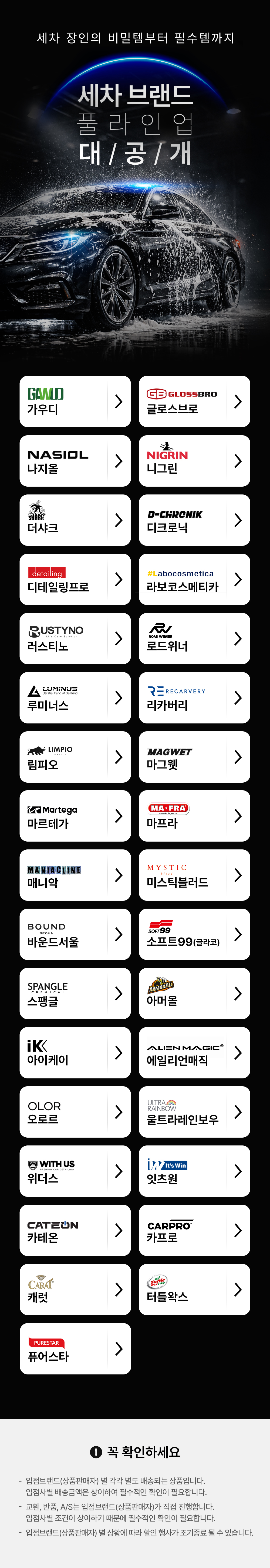Go to 소프트99(글라코) brand

point(194,934)
